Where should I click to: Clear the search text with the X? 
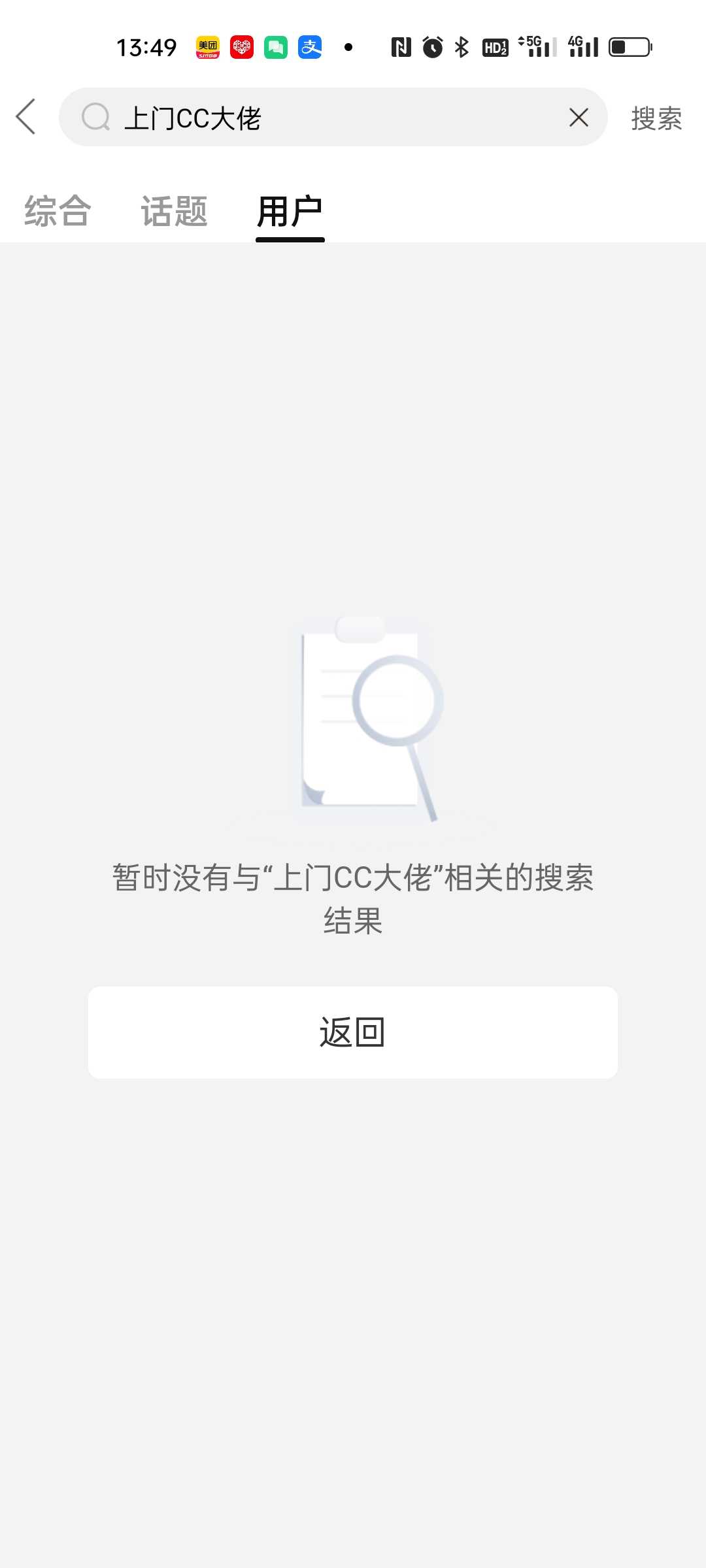click(x=579, y=118)
